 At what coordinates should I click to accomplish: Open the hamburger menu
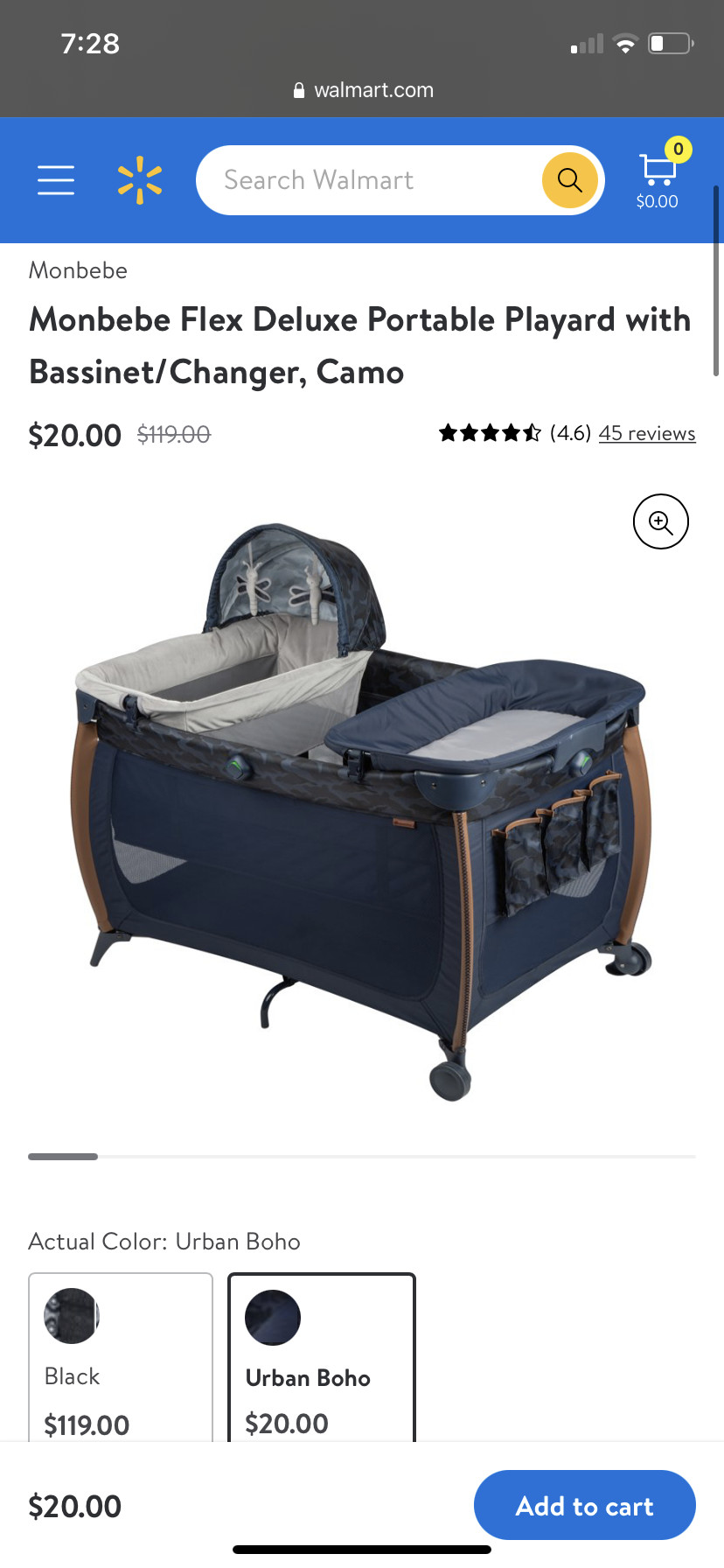coord(56,179)
